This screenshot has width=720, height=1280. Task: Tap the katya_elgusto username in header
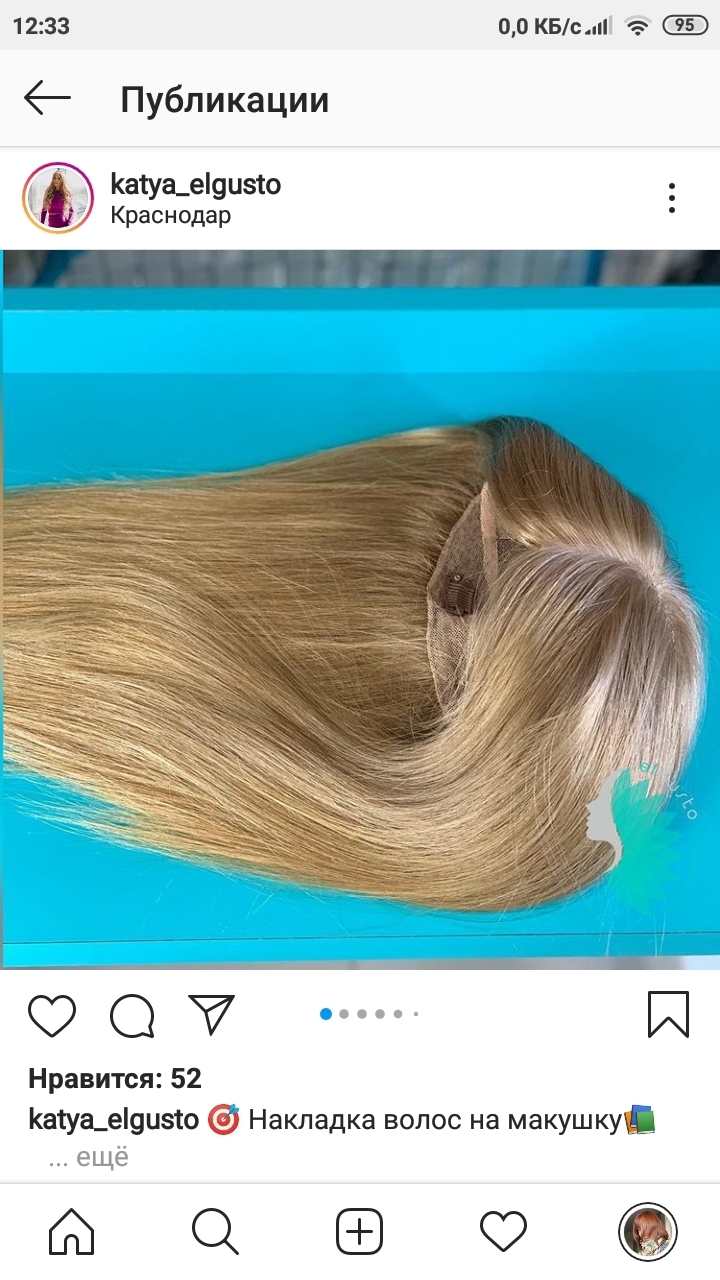coord(195,185)
